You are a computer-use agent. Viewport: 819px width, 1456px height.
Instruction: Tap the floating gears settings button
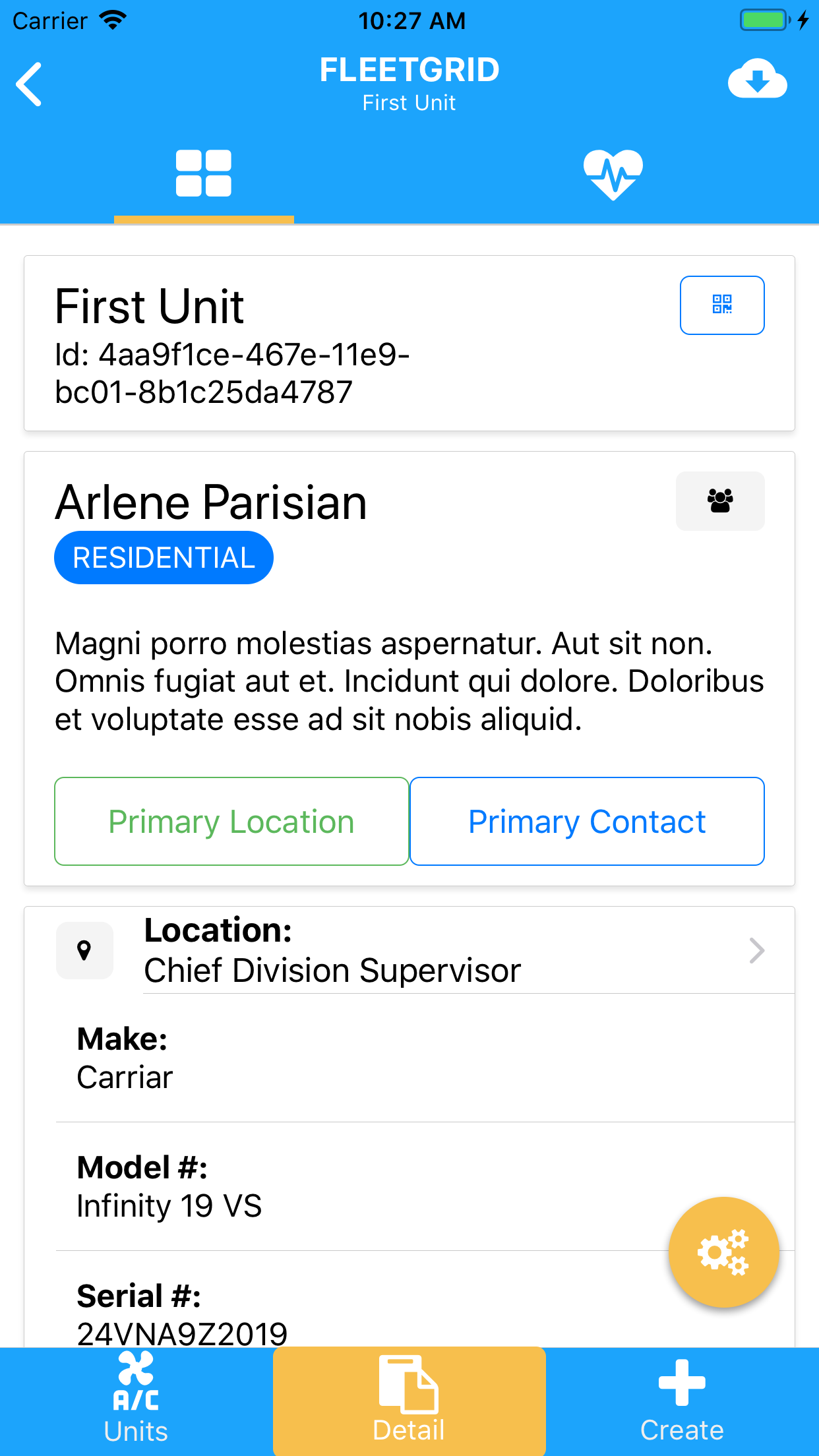tap(723, 1252)
